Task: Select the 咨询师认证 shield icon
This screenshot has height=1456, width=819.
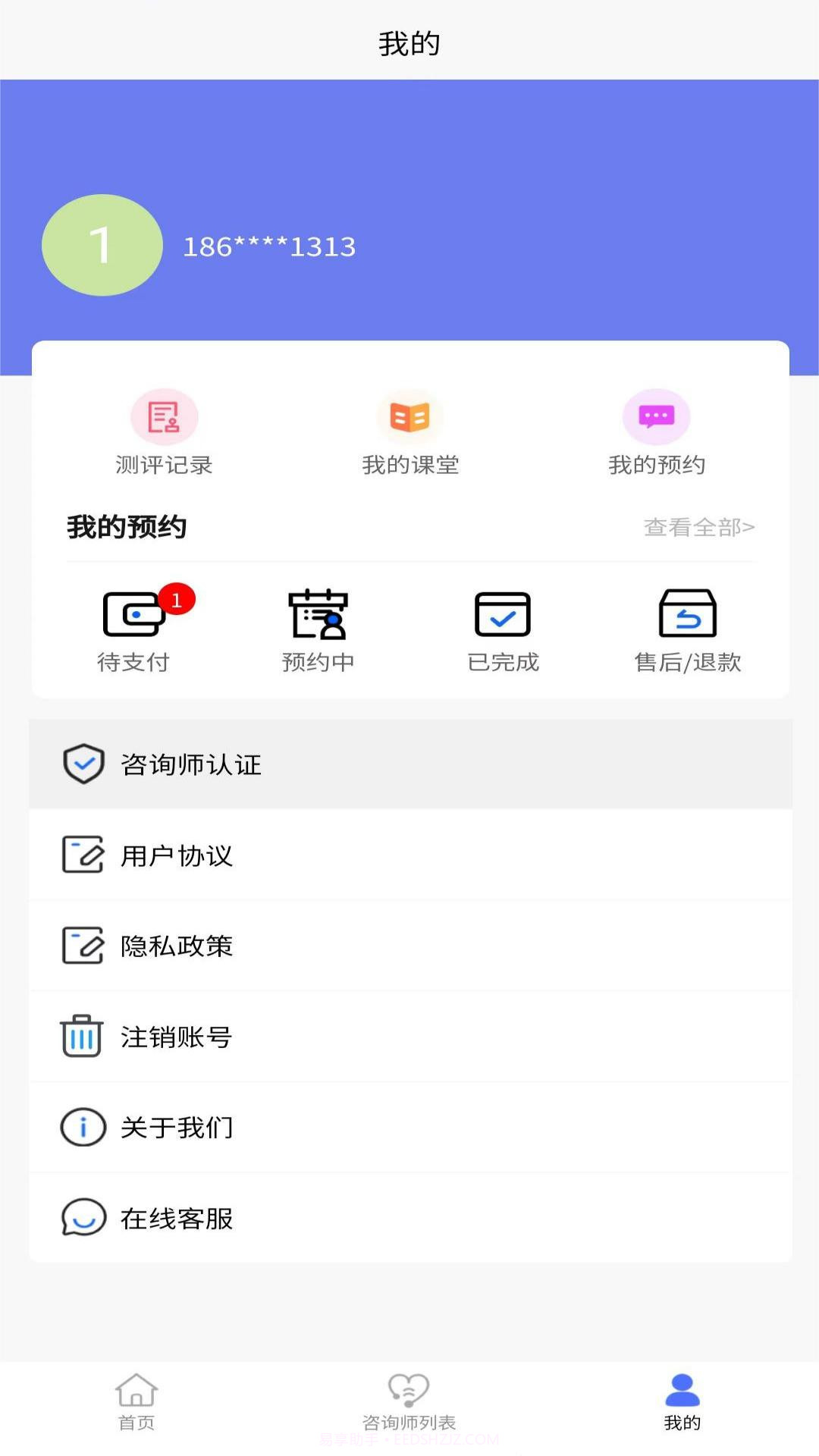Action: point(83,764)
